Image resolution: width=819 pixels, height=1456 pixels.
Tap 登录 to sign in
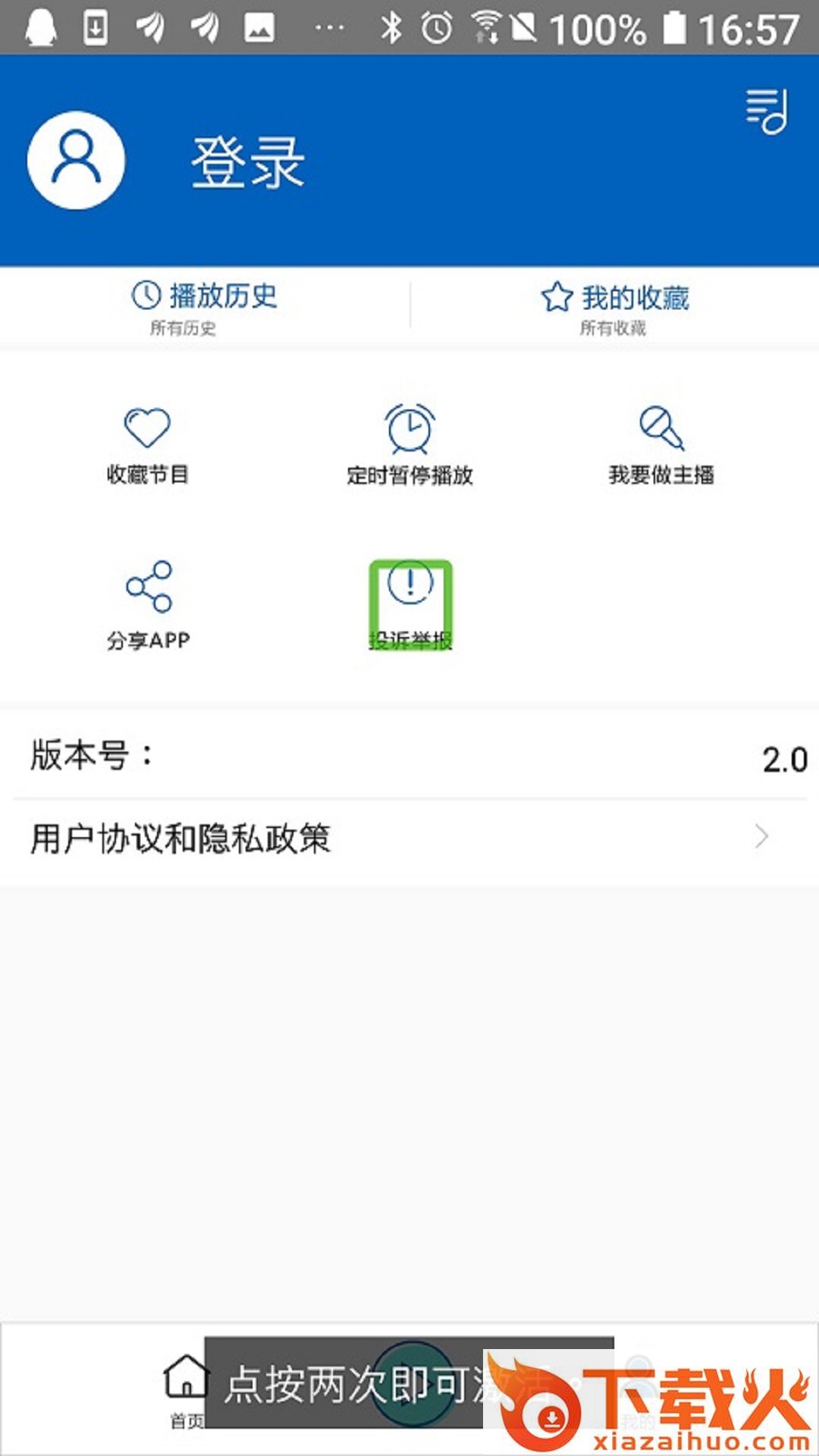(x=247, y=162)
